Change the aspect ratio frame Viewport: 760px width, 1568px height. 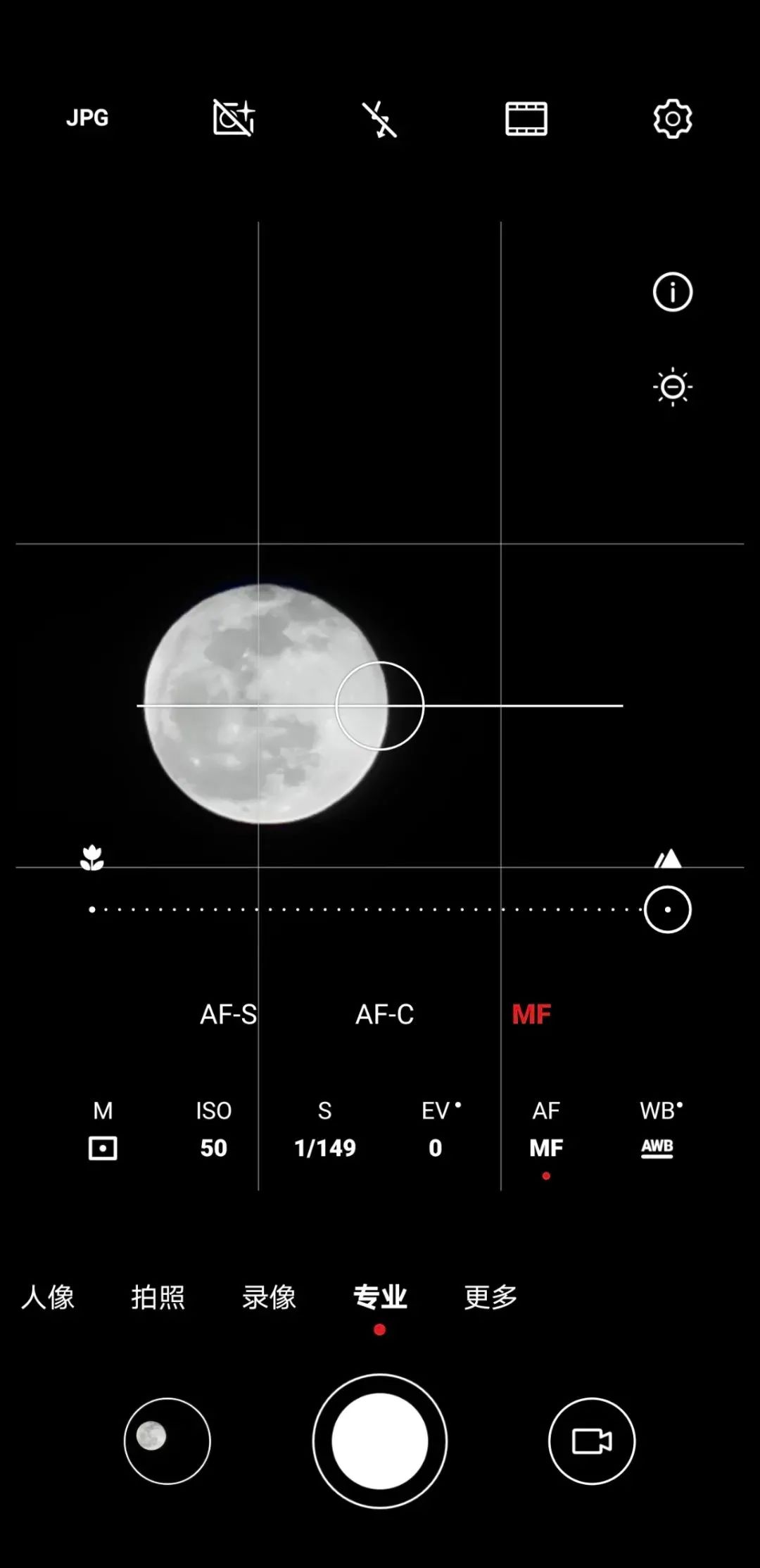[x=526, y=119]
